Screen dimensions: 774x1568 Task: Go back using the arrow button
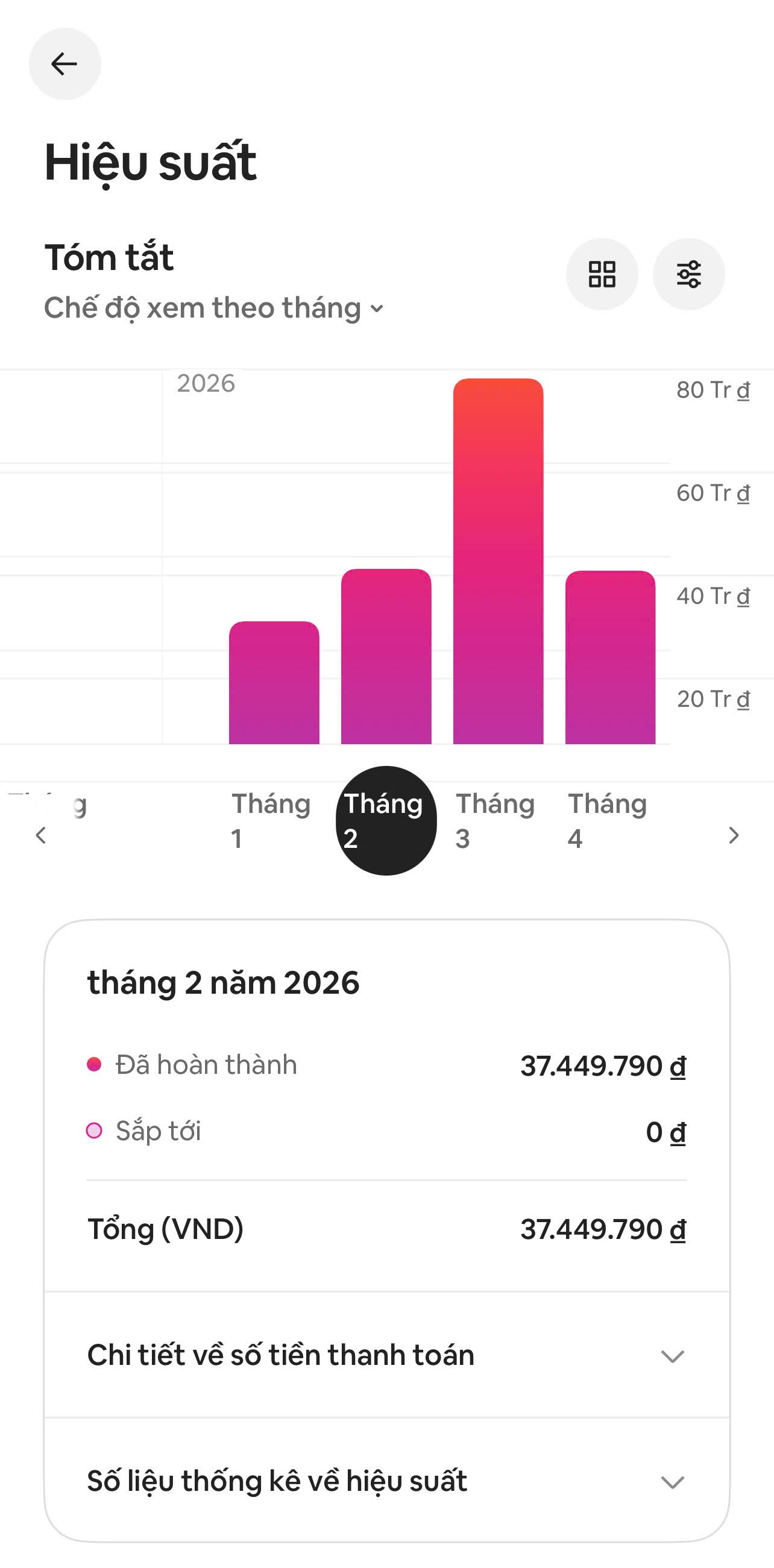pos(64,64)
